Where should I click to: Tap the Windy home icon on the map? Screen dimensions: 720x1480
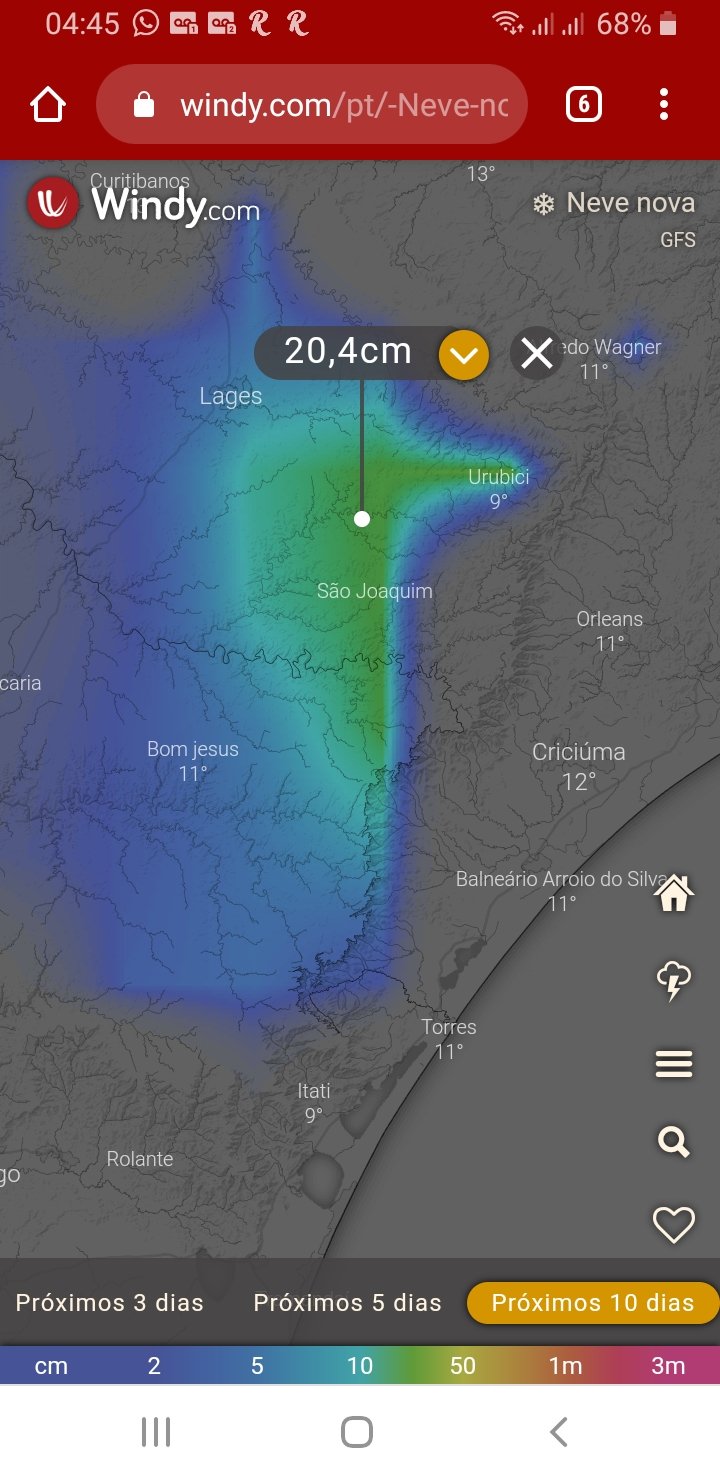674,892
